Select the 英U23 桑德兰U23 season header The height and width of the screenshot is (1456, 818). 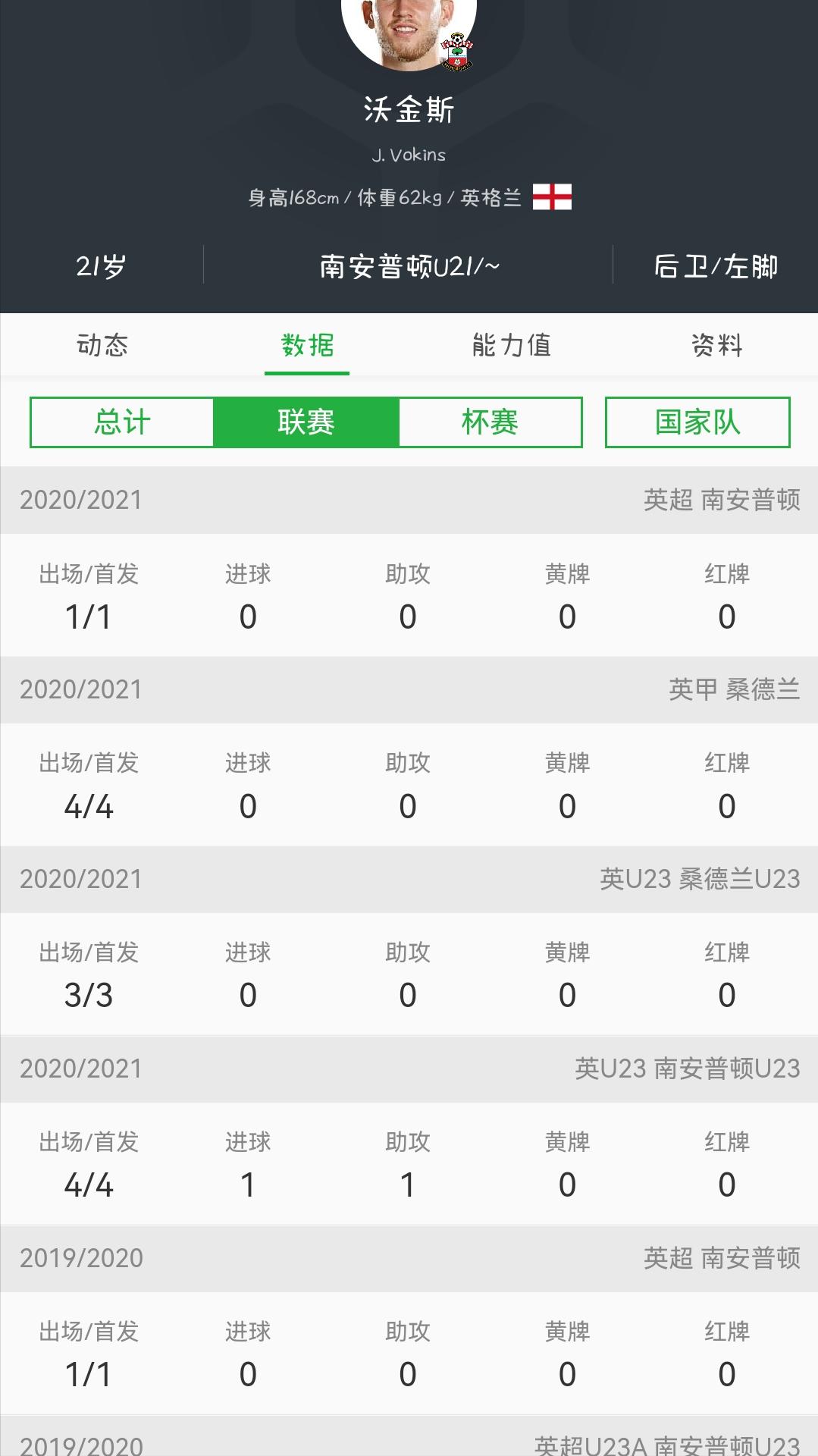(409, 878)
